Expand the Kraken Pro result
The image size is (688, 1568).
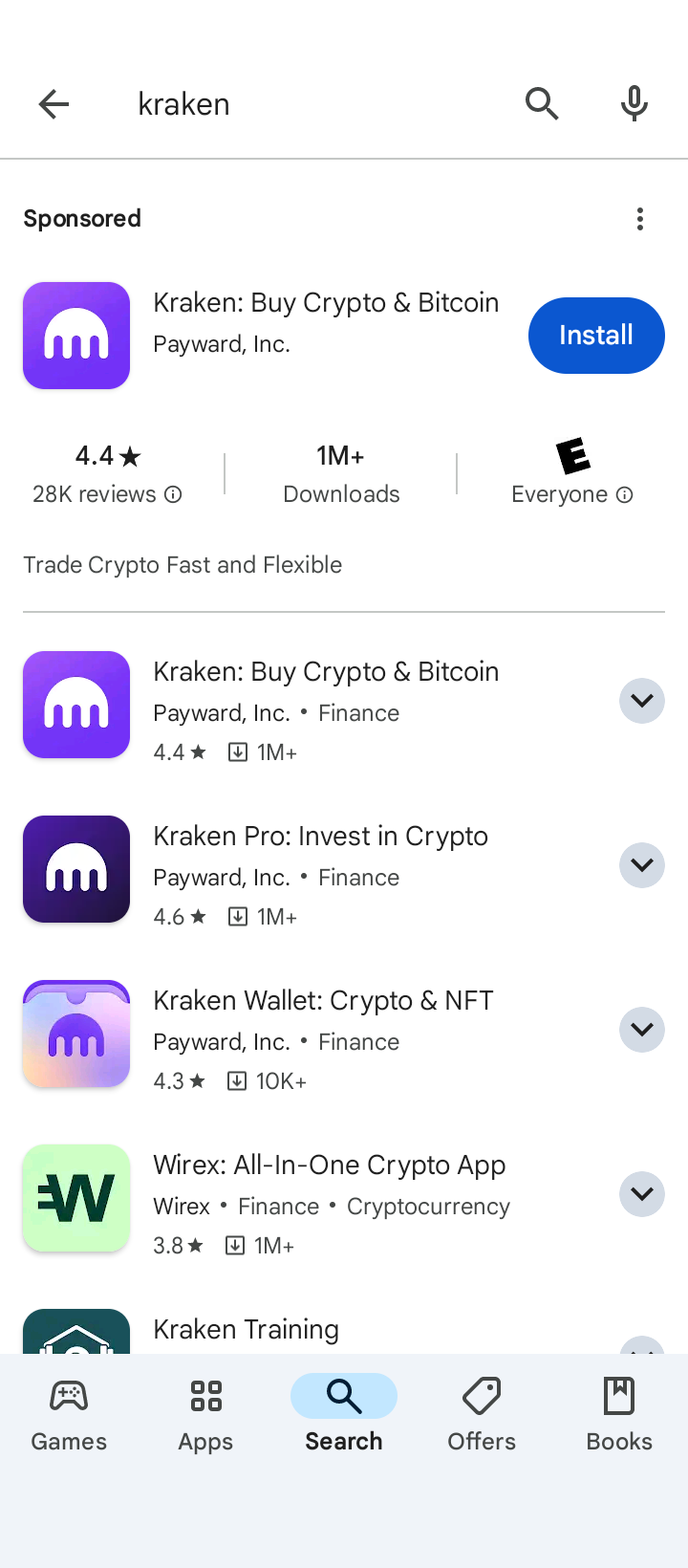(x=642, y=865)
